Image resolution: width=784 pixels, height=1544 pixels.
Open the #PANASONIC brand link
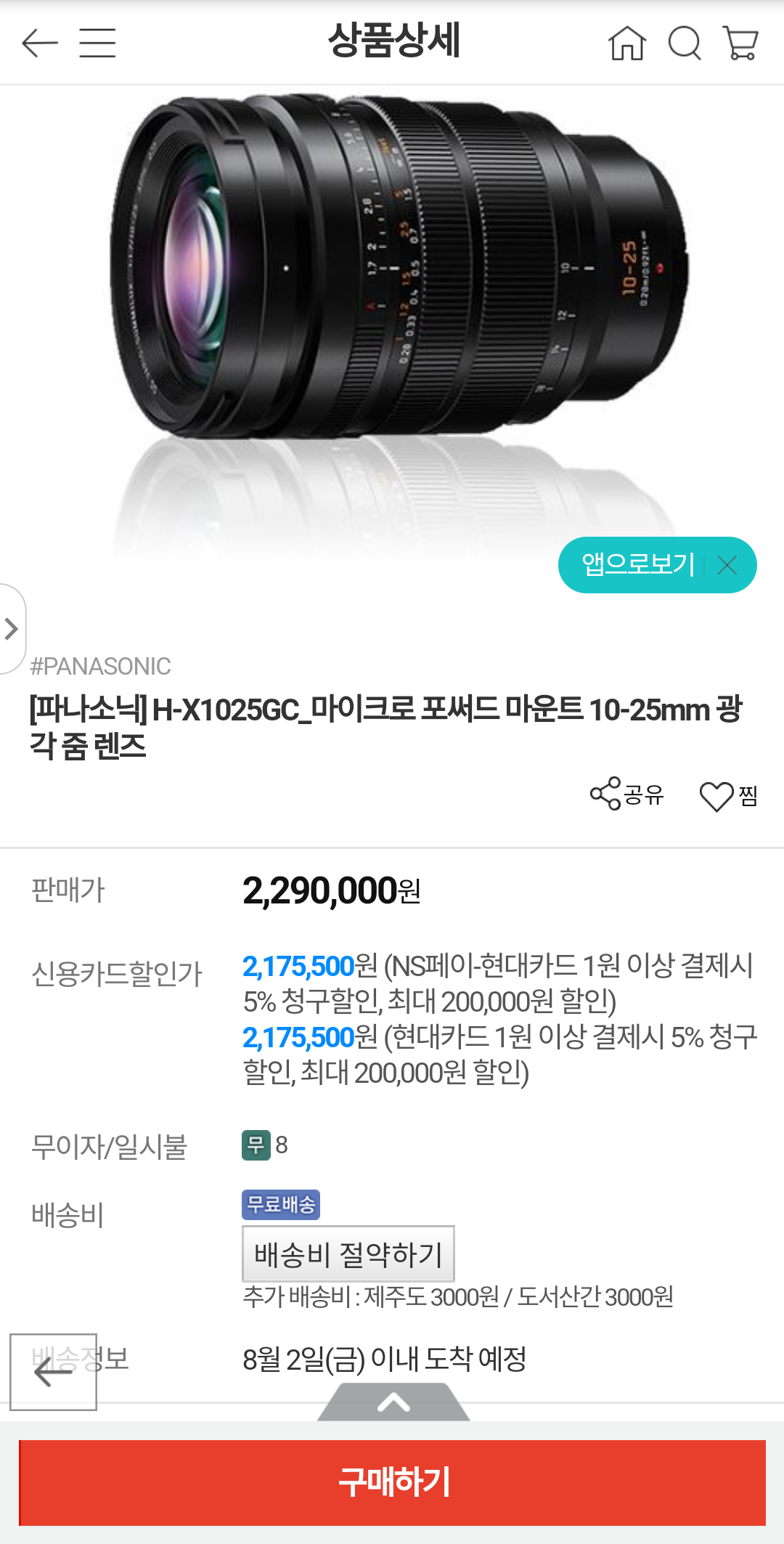click(100, 666)
